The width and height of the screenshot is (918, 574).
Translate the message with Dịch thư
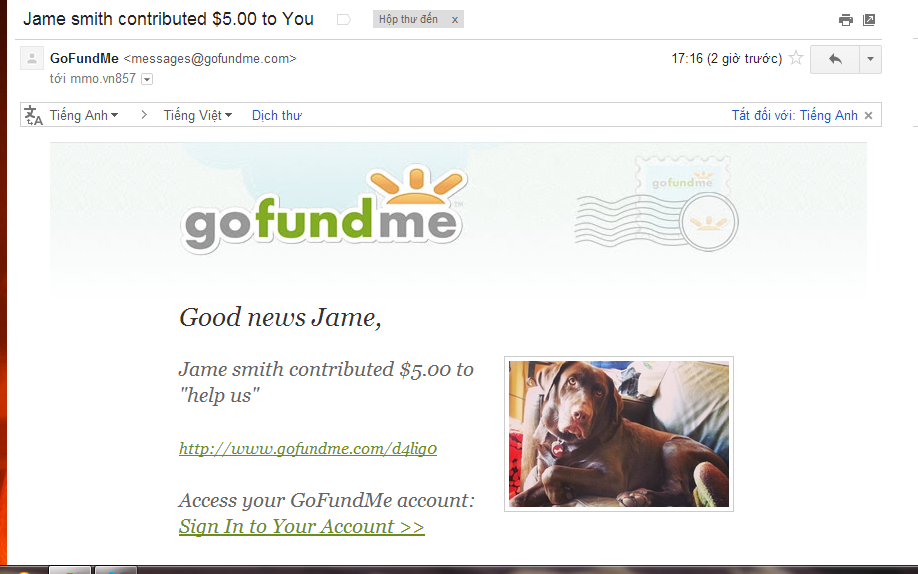click(276, 115)
